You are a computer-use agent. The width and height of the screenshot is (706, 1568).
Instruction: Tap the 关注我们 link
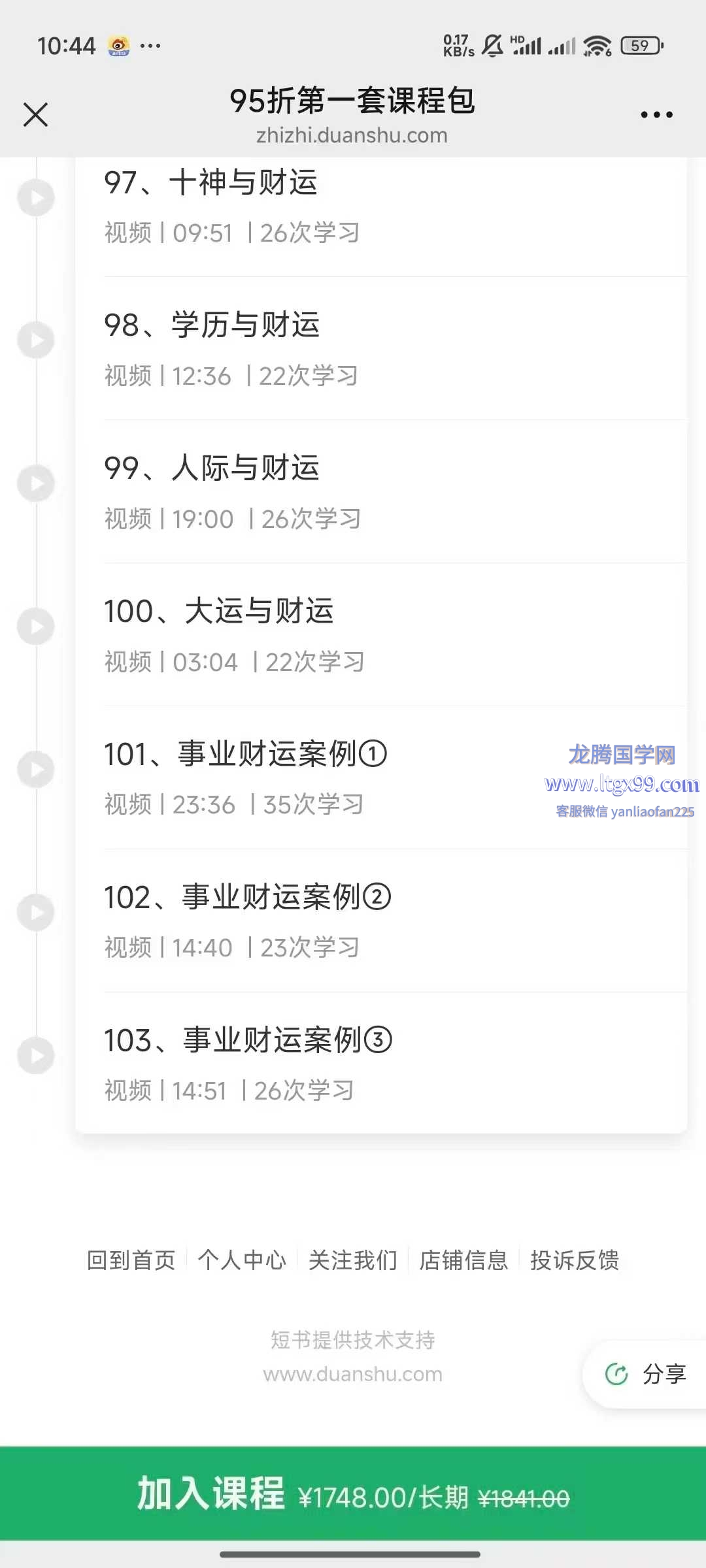[x=353, y=1260]
